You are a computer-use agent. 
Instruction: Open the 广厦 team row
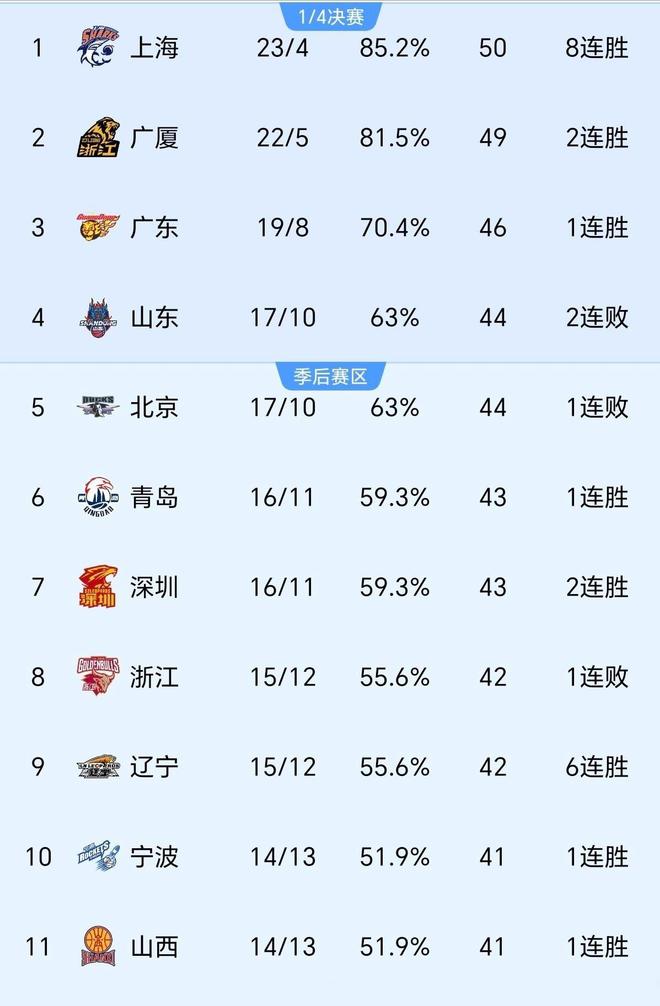pyautogui.click(x=154, y=137)
